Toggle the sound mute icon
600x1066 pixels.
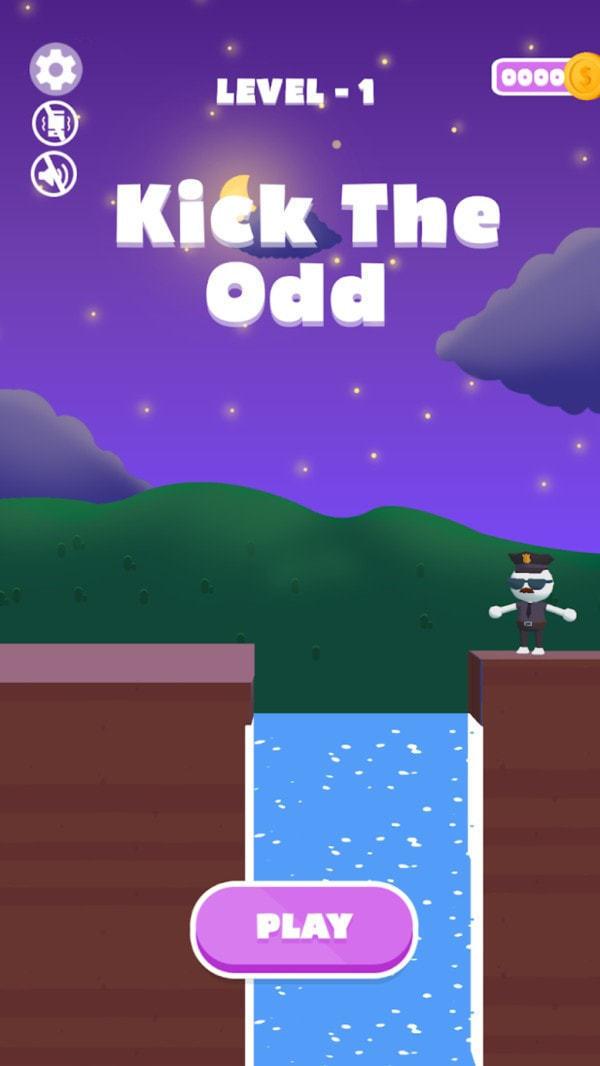point(55,174)
